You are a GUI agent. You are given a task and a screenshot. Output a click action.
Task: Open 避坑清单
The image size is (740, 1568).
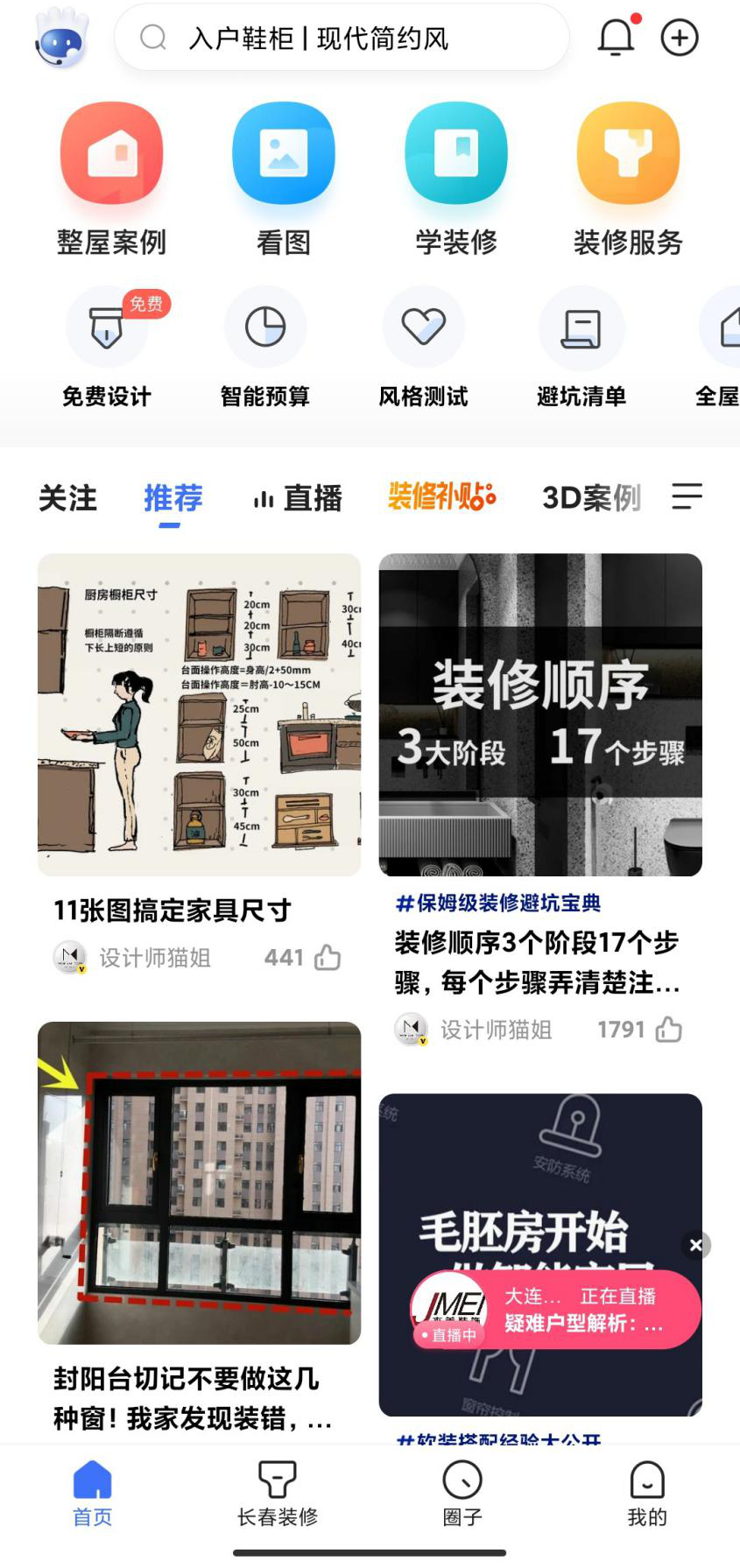pos(581,348)
